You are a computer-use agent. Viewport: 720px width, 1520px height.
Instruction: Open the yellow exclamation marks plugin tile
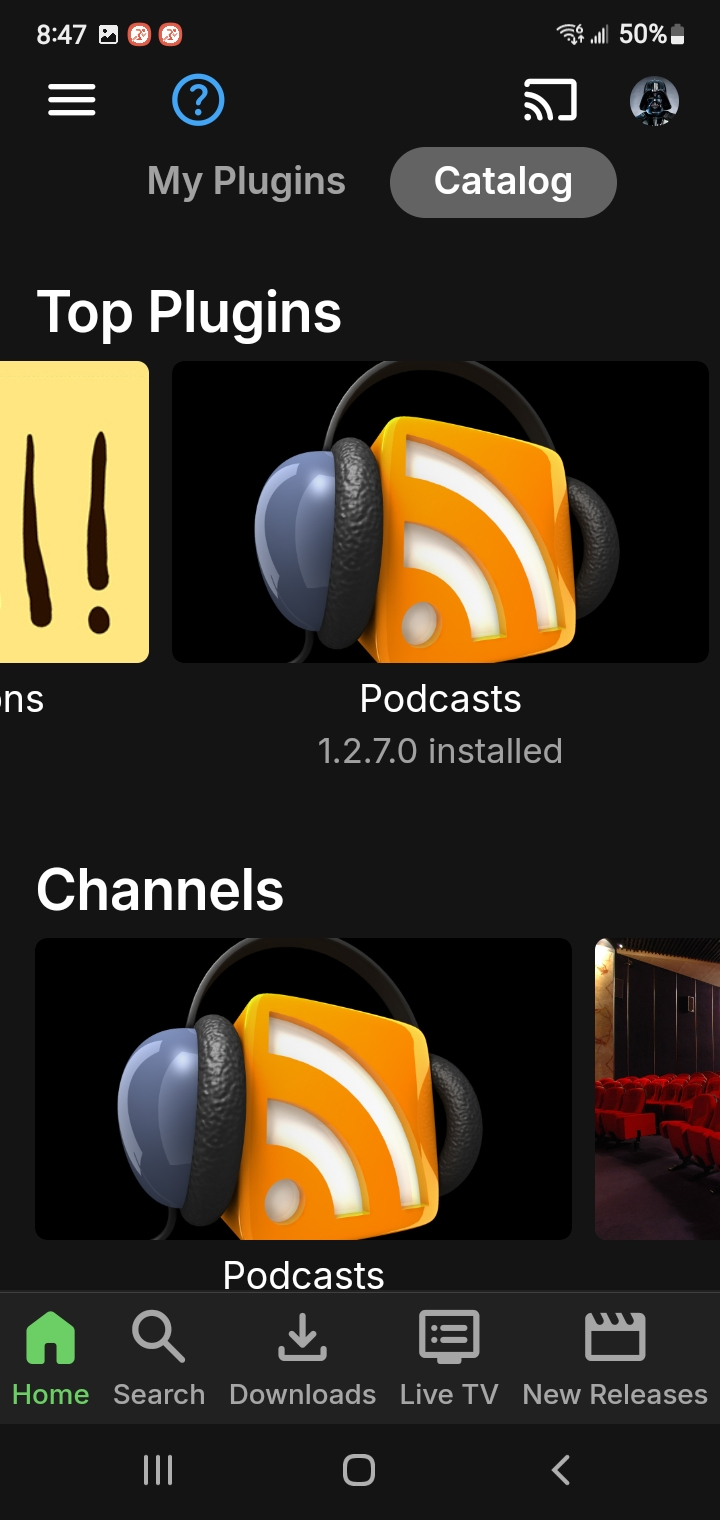(74, 512)
